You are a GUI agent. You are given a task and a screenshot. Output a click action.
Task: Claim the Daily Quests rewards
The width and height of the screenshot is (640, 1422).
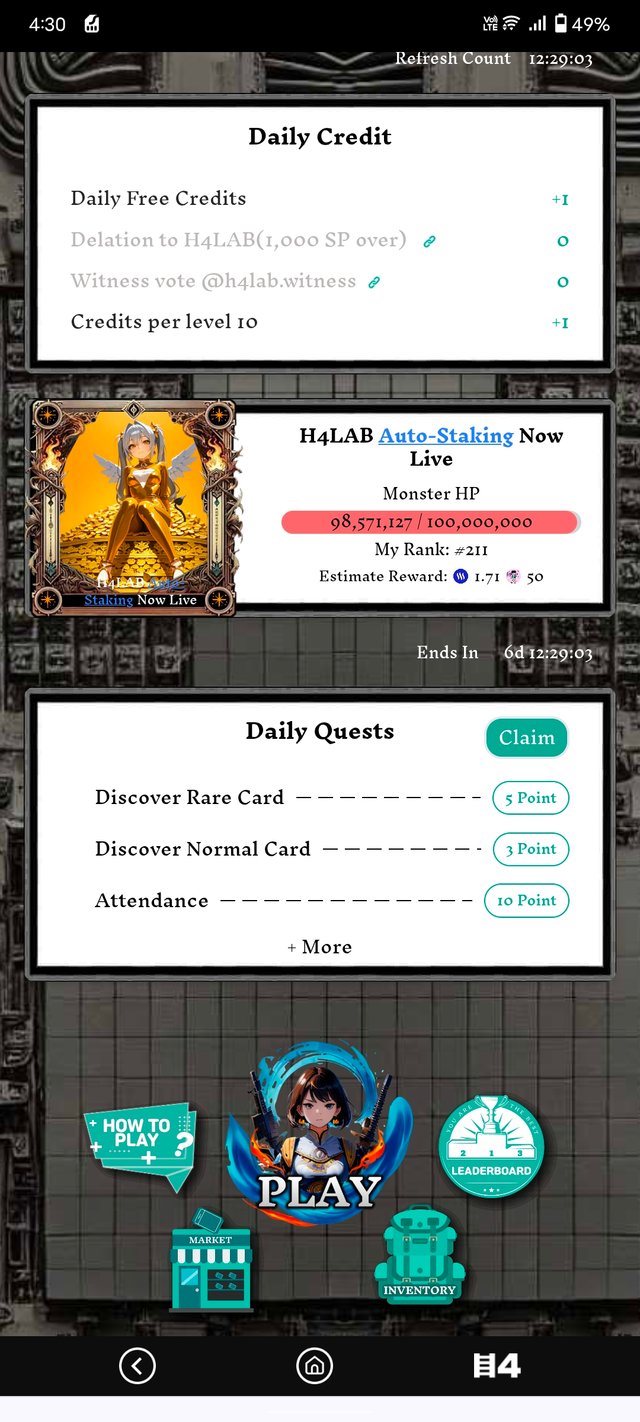coord(526,738)
